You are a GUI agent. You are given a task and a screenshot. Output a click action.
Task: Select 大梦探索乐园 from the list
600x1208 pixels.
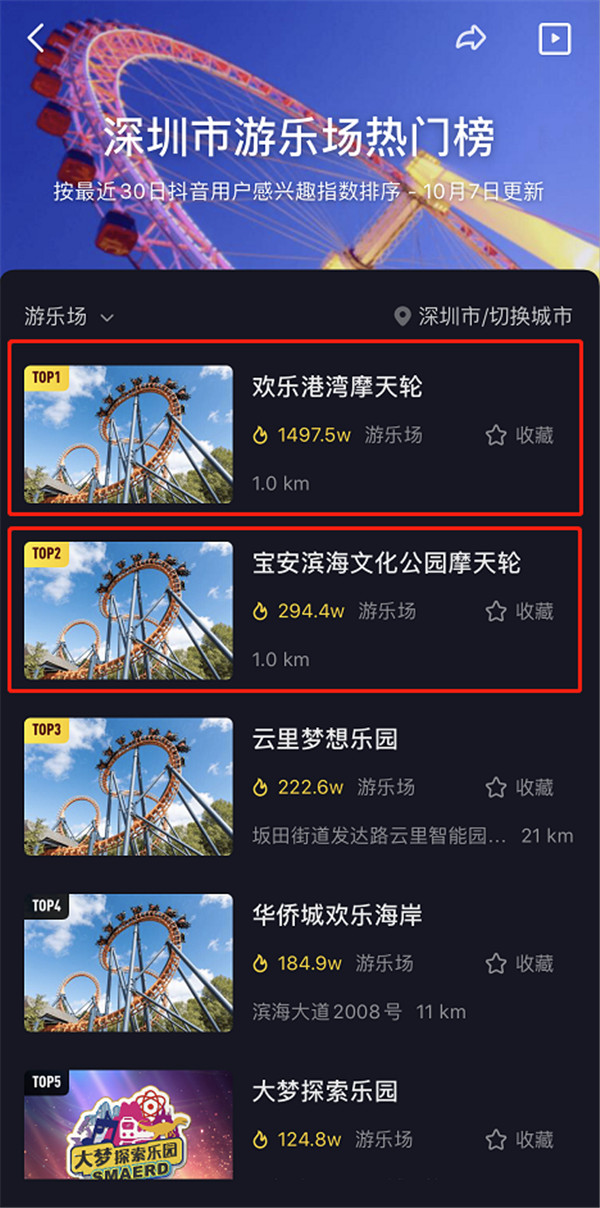click(325, 1091)
